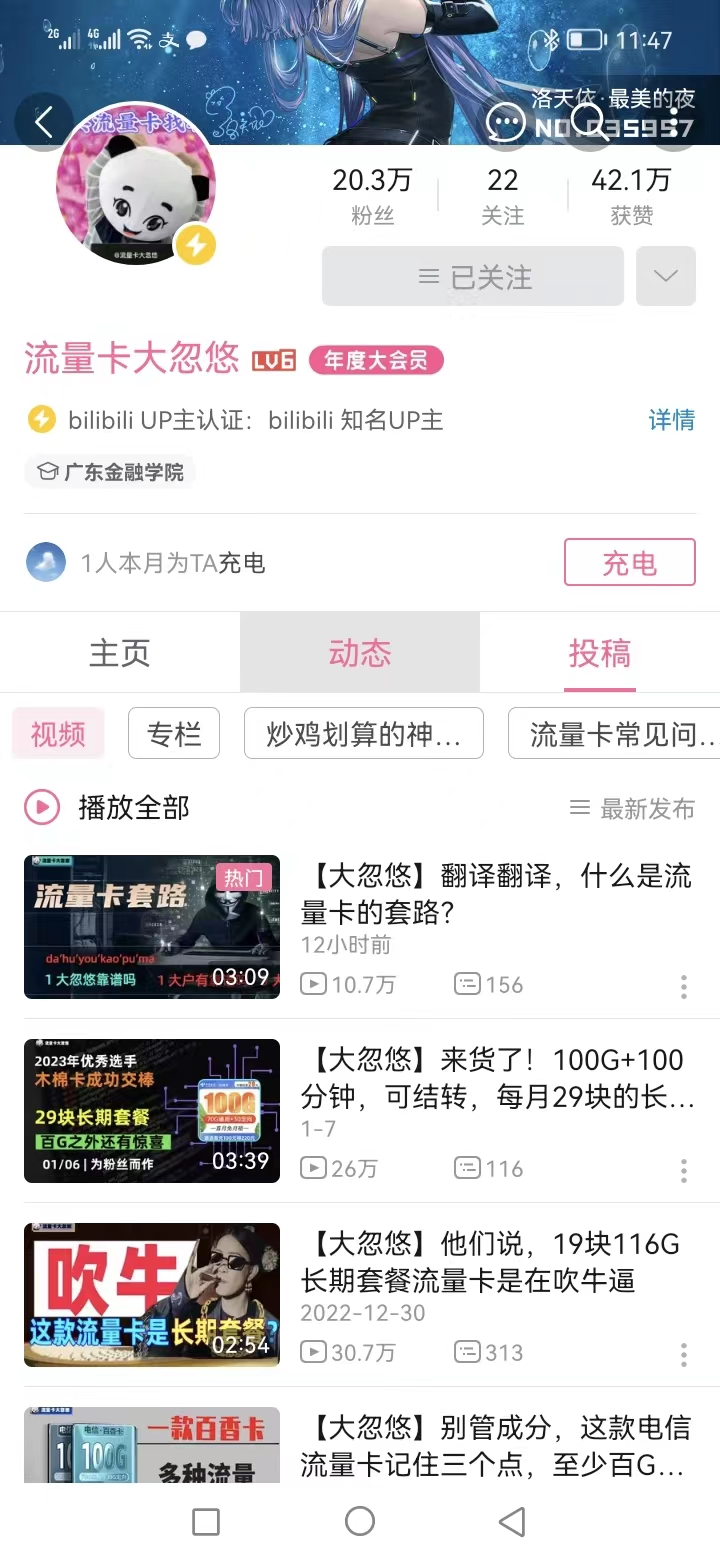Screen dimensions: 720x1560
Task: Toggle the 已关注 follow state
Action: tap(472, 276)
